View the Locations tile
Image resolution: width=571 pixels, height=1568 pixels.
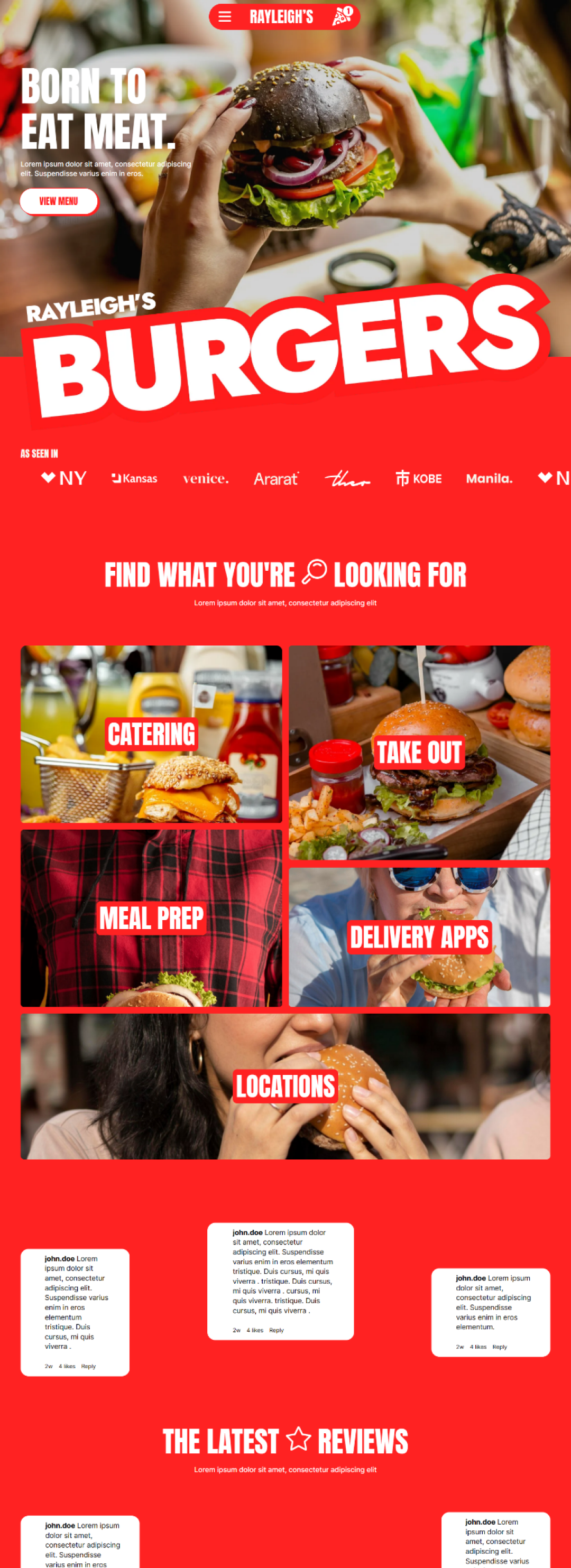pos(285,1086)
